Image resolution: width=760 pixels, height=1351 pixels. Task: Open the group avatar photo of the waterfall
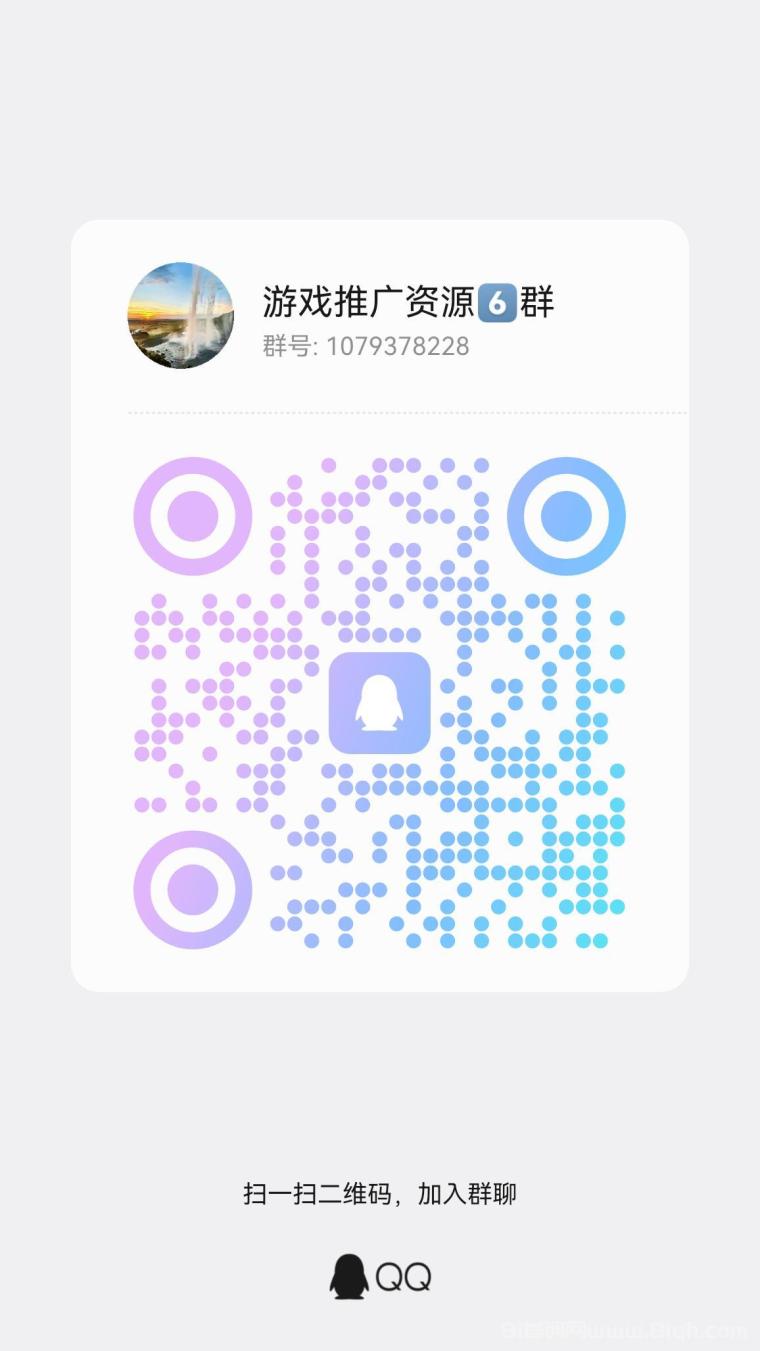[x=180, y=317]
